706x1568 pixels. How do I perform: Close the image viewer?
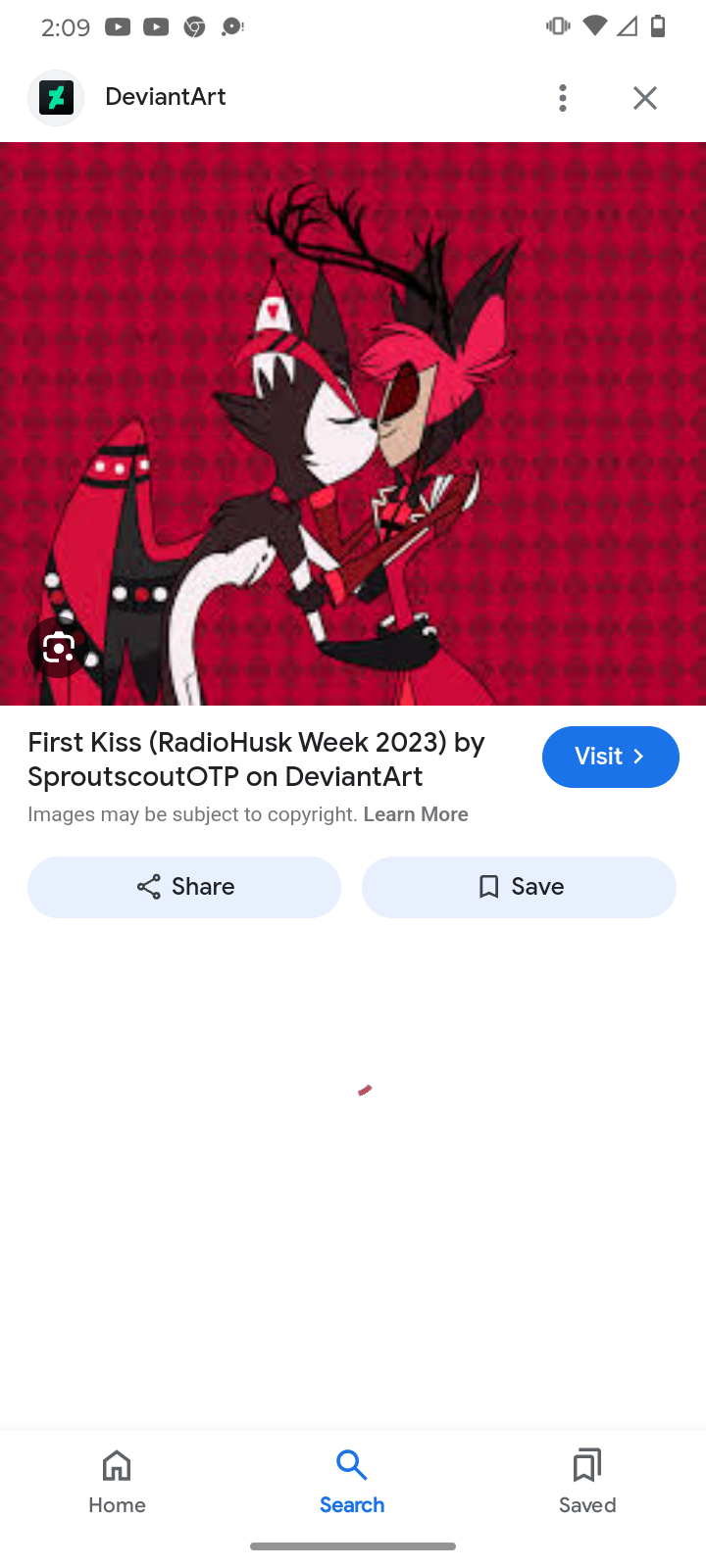[644, 98]
